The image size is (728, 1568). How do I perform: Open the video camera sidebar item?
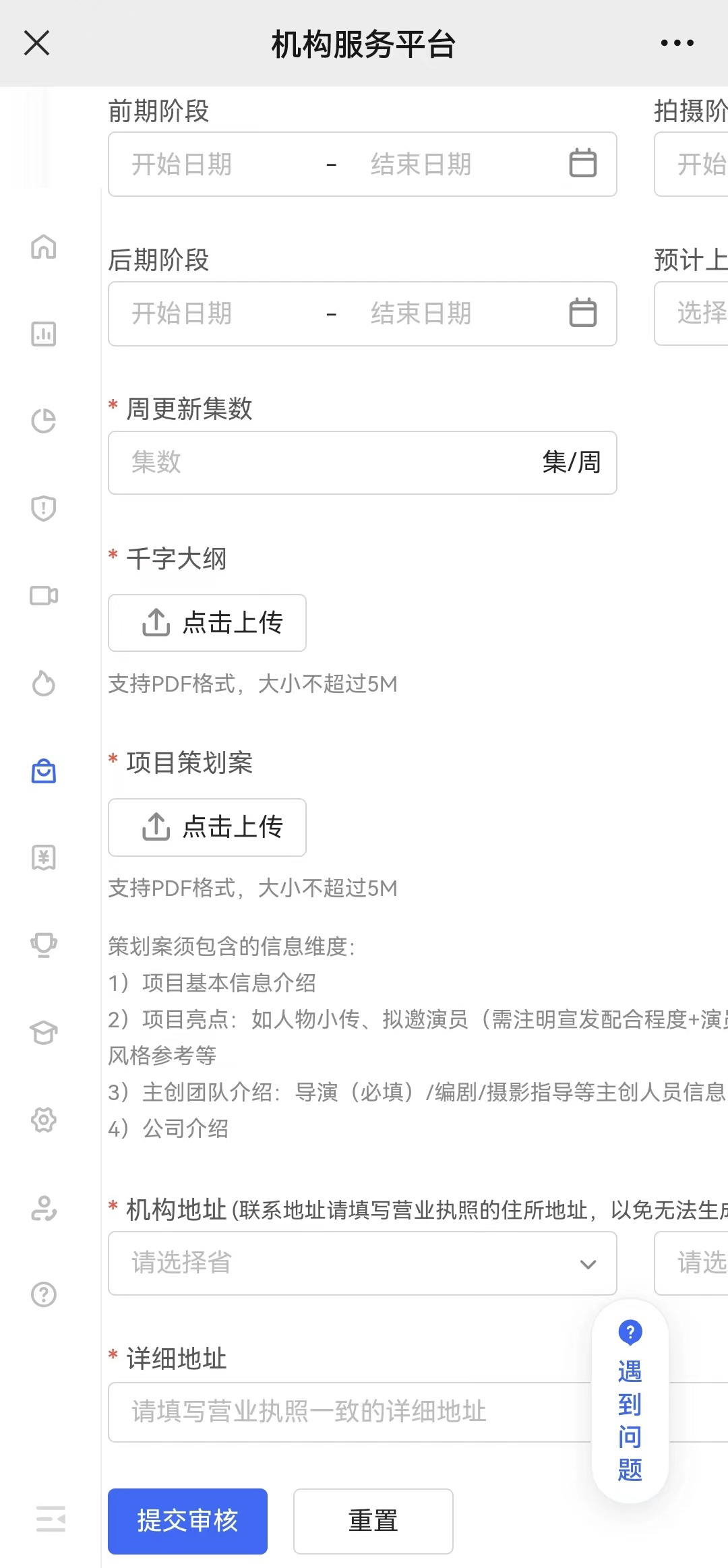pos(44,596)
